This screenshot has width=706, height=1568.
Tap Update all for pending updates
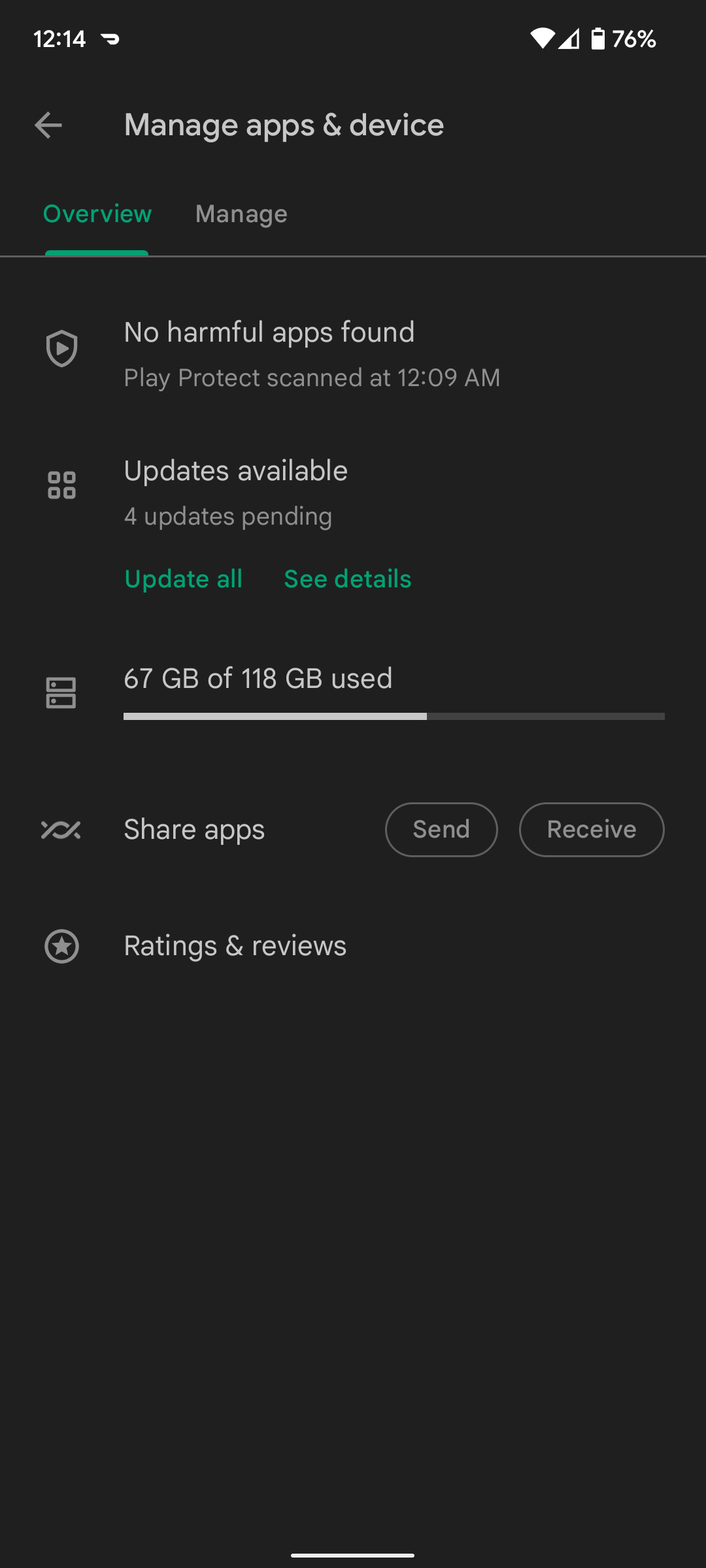coord(184,579)
